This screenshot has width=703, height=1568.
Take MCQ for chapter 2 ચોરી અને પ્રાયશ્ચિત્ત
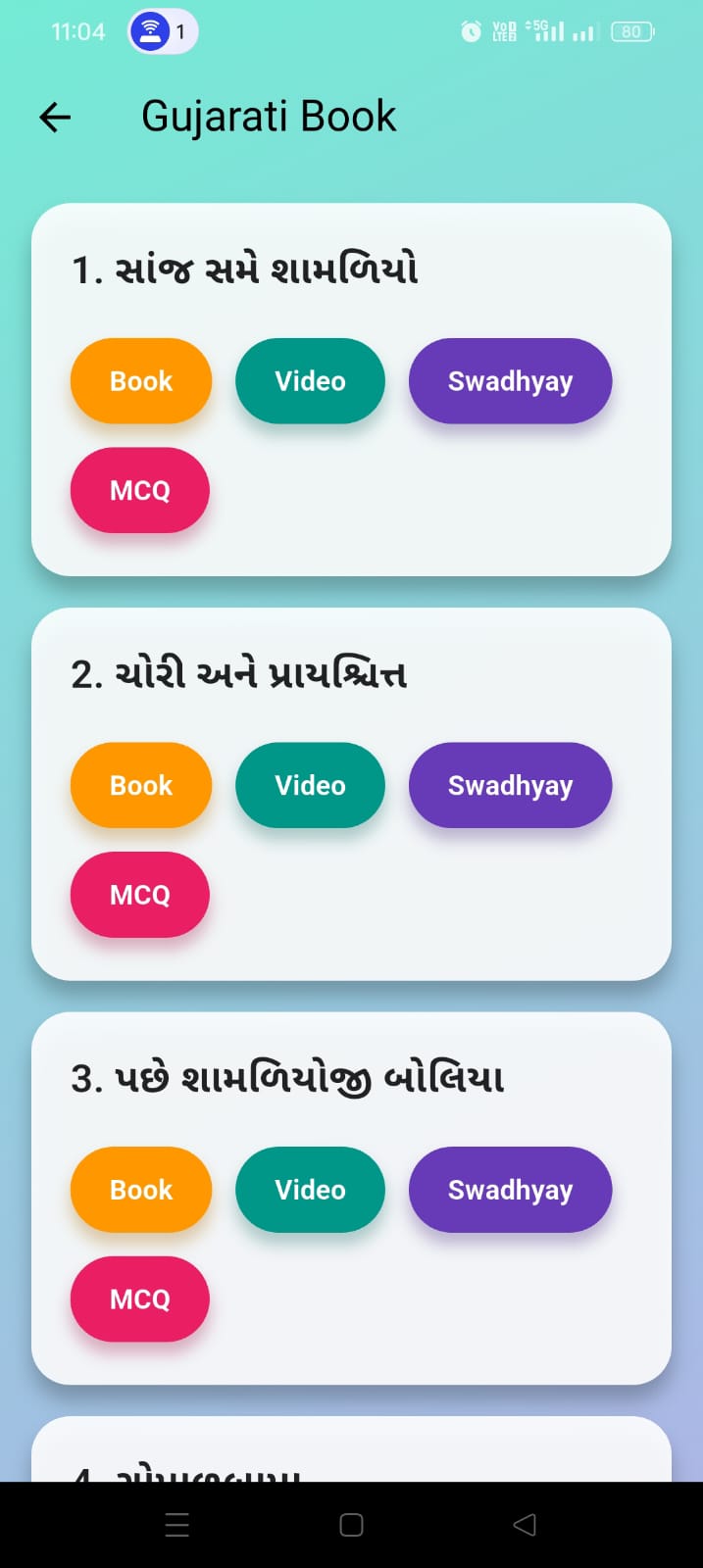pyautogui.click(x=140, y=895)
